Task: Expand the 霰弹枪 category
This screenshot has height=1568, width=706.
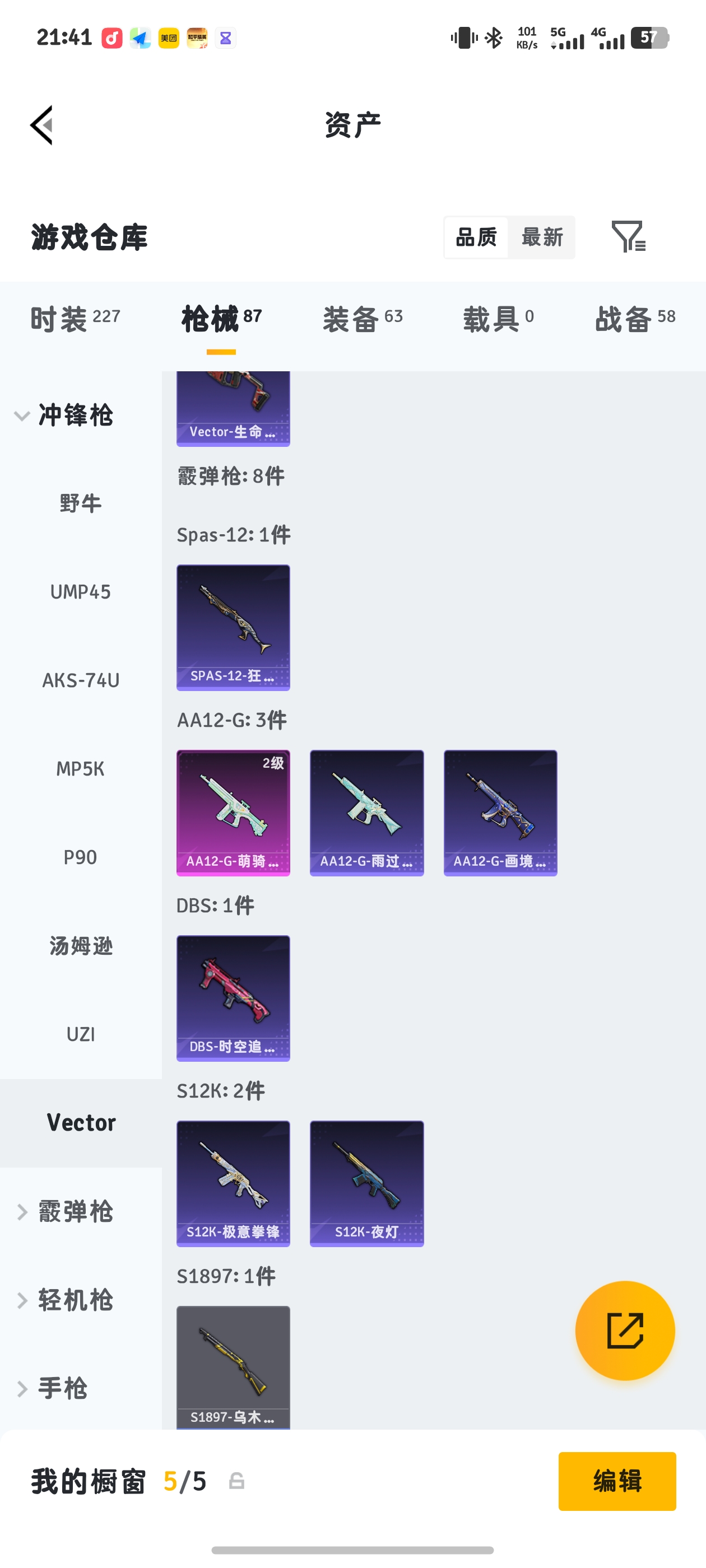Action: point(65,1211)
